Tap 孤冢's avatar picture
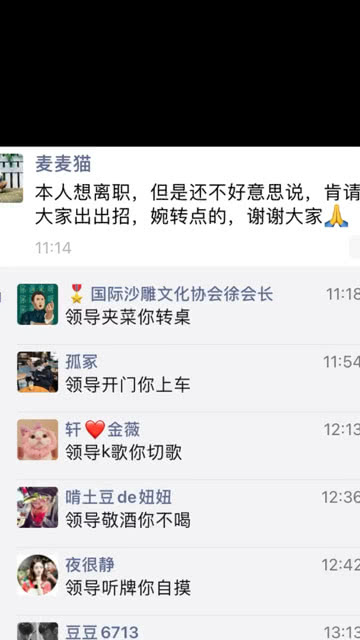 [x=38, y=372]
